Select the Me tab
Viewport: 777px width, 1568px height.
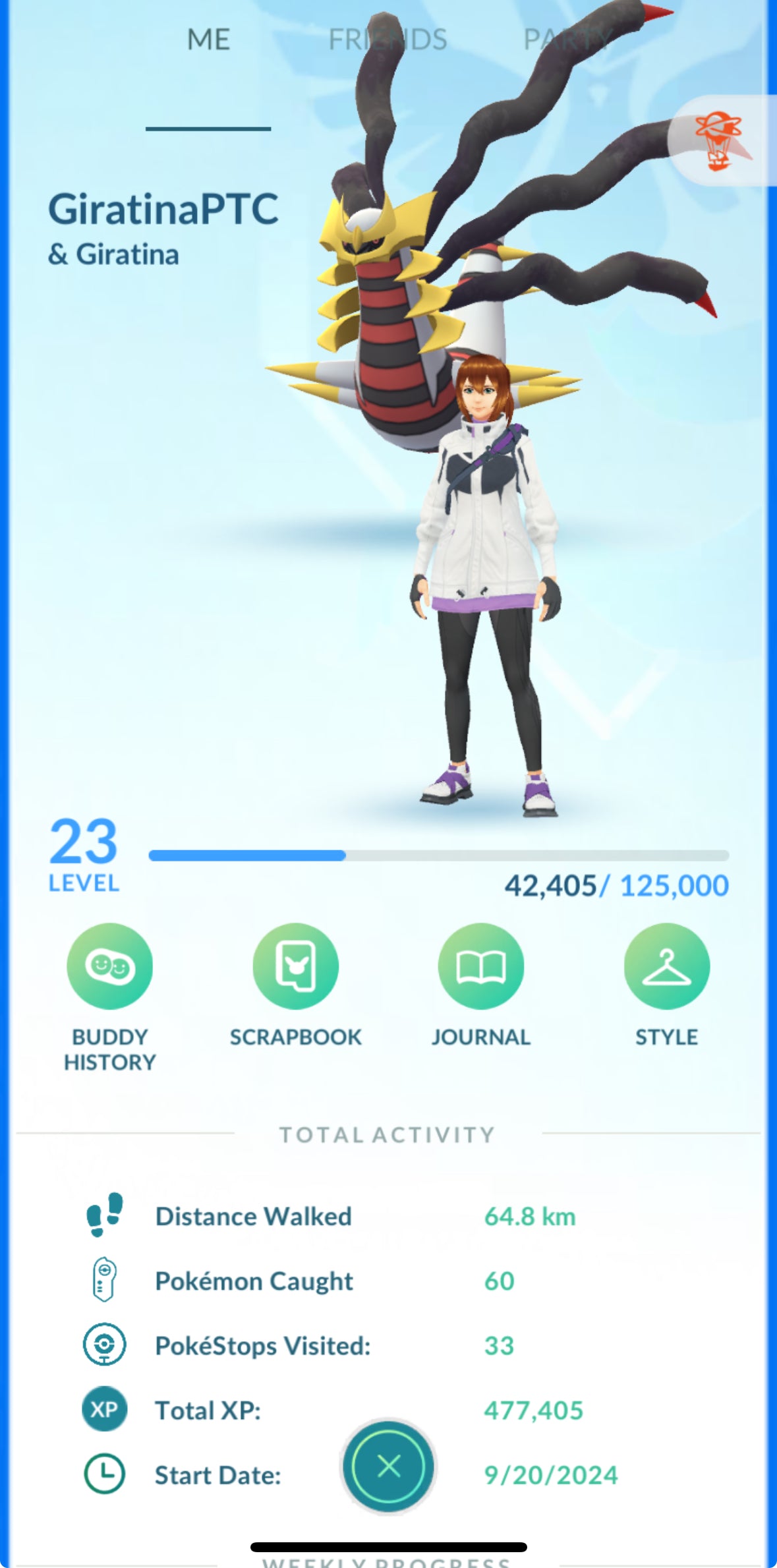pyautogui.click(x=208, y=40)
